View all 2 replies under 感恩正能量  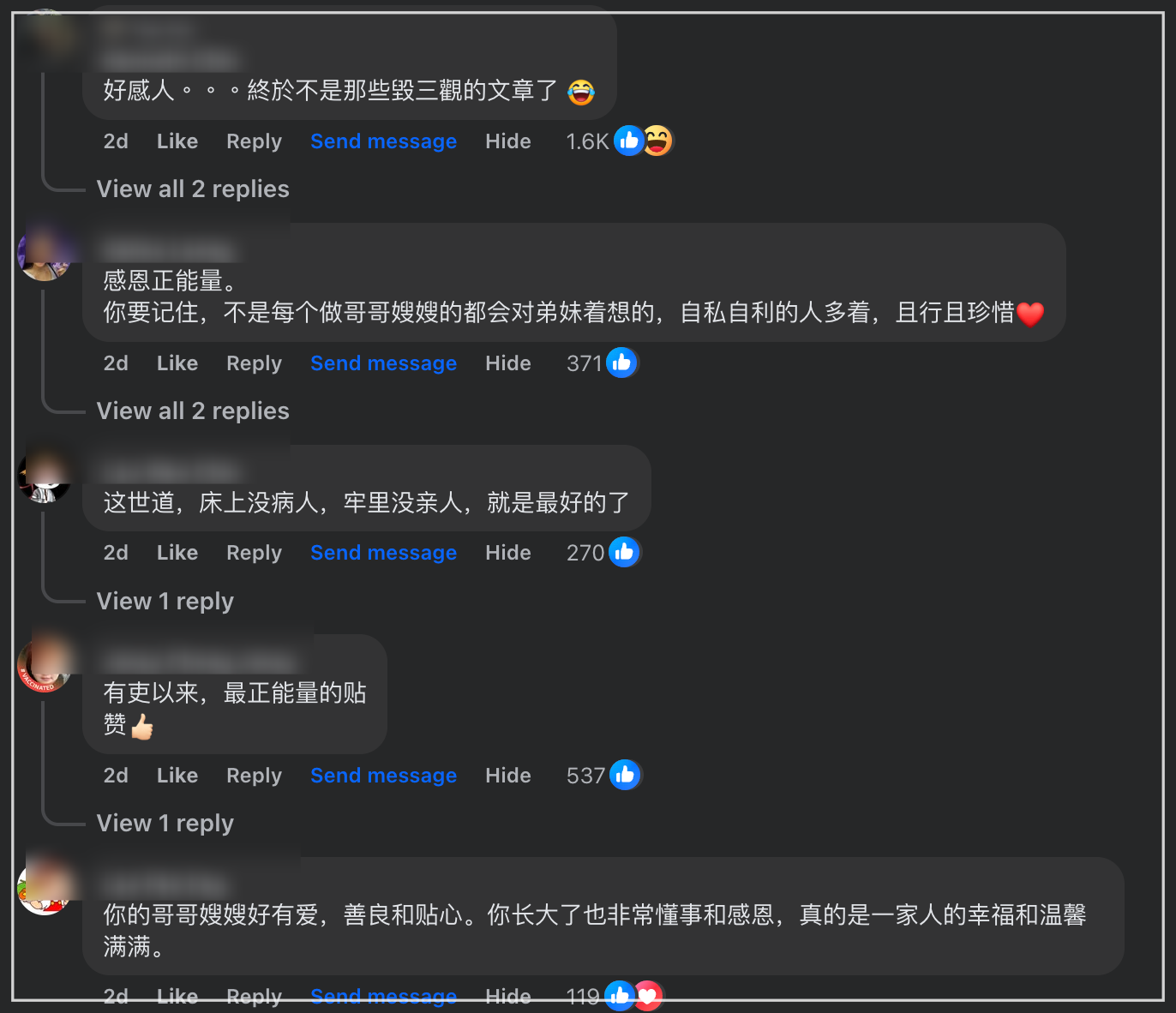(x=193, y=411)
